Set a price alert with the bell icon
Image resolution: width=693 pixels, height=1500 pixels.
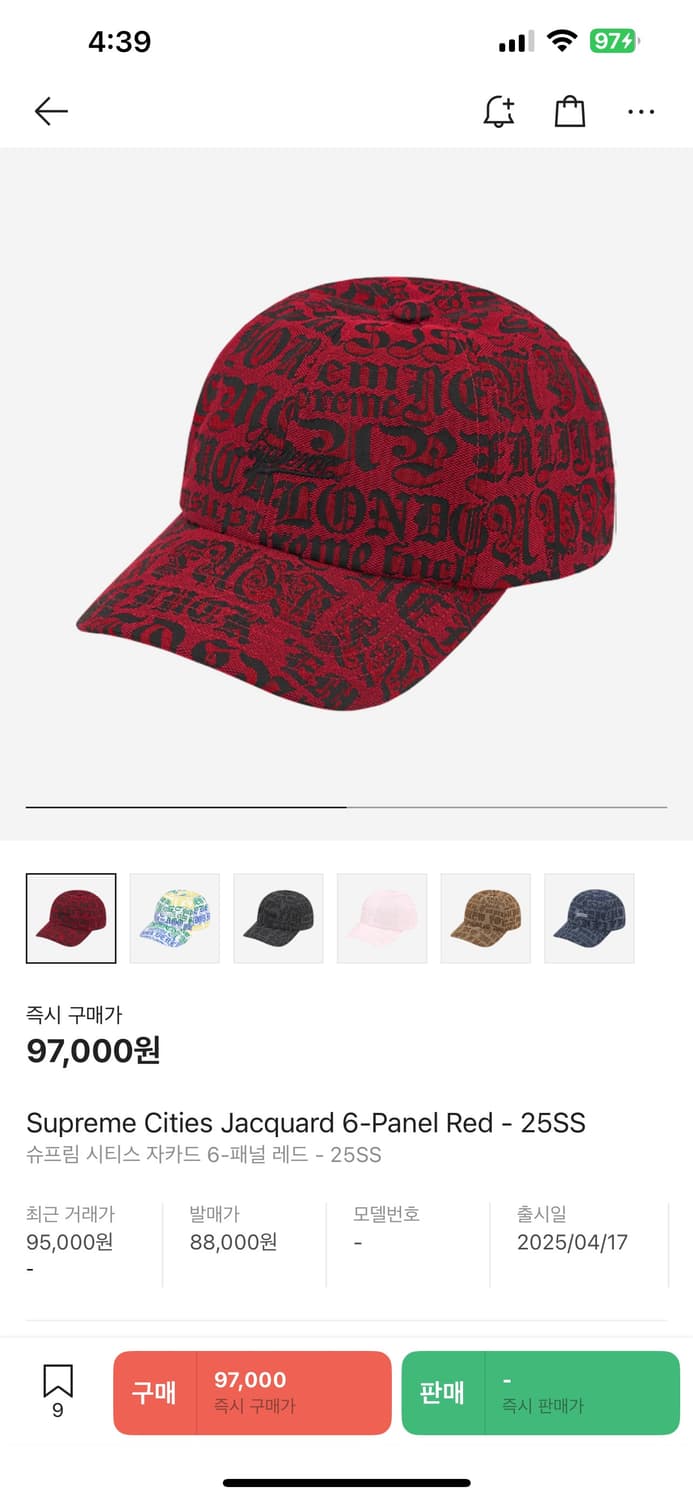coord(498,111)
